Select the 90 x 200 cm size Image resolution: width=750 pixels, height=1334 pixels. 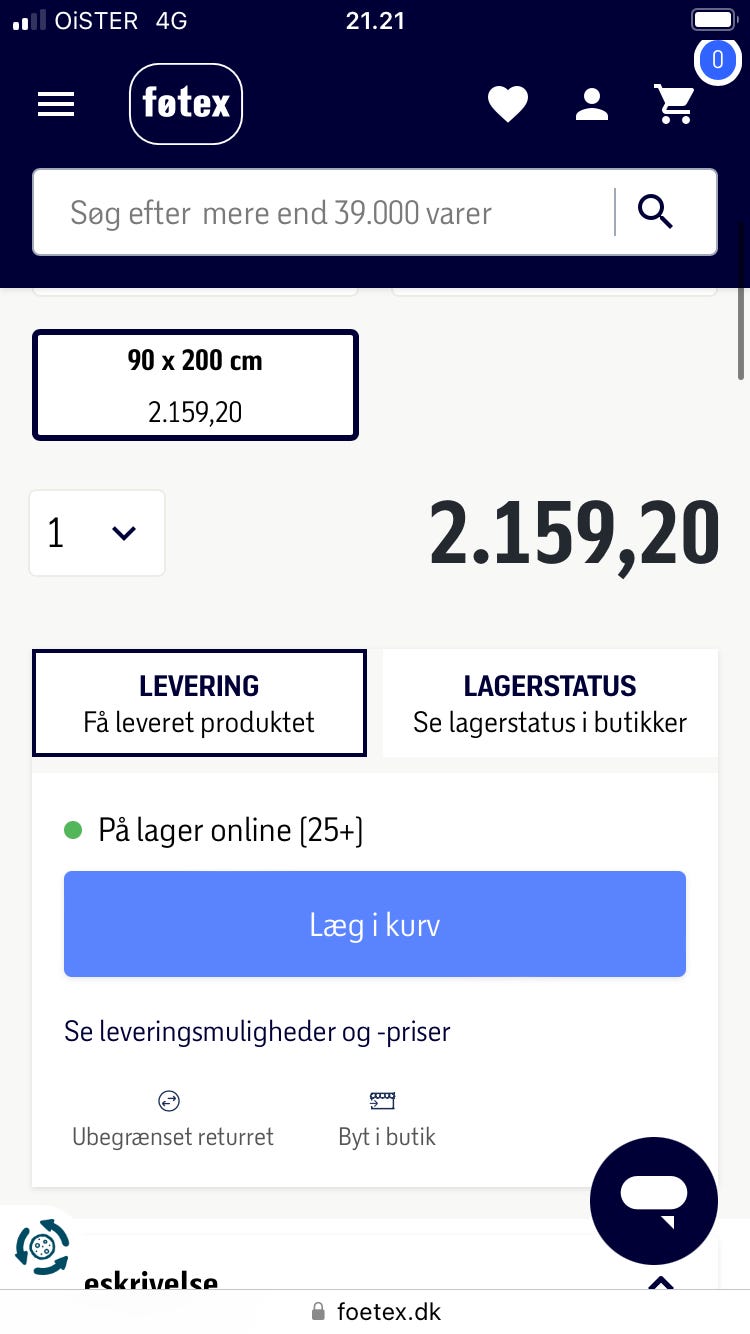pos(195,385)
